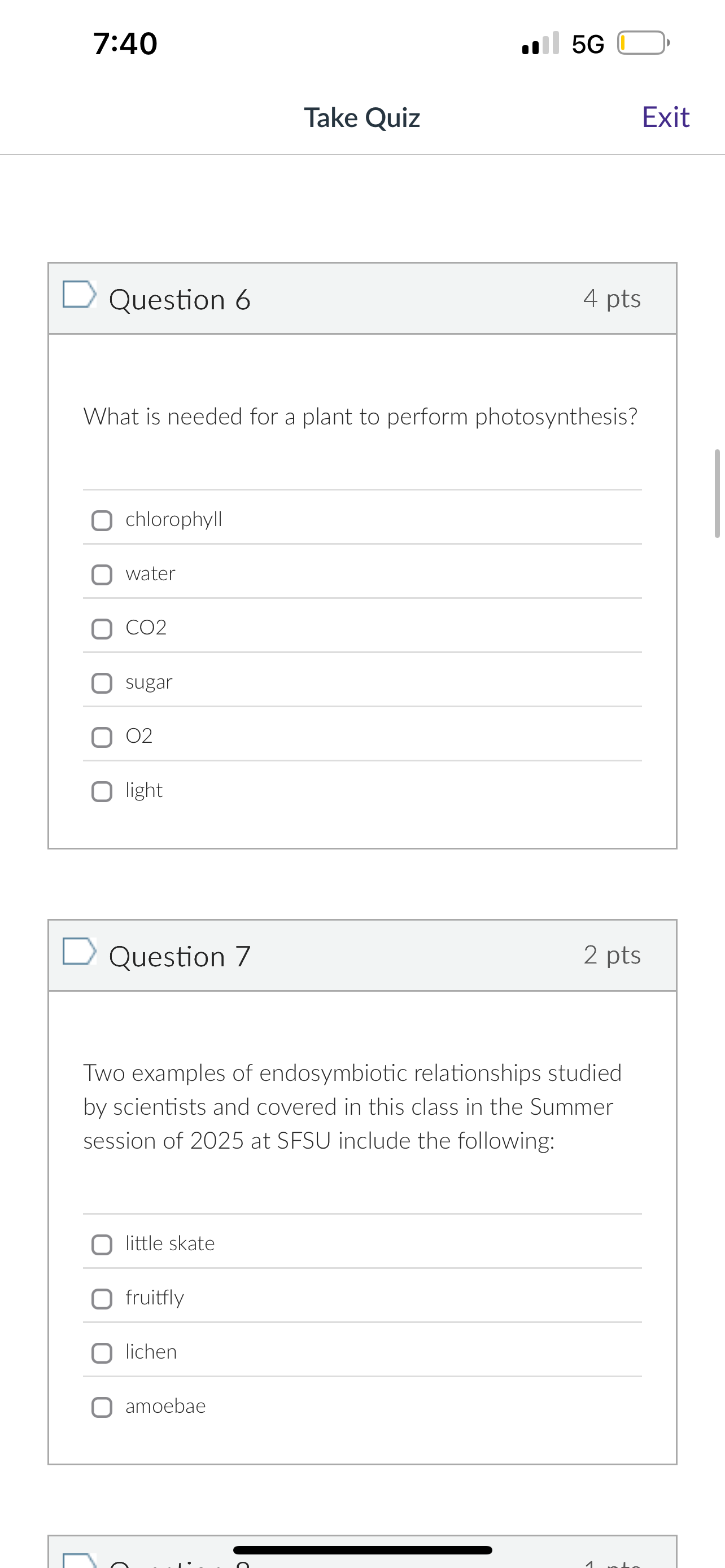Check the amoebae answer choice
Viewport: 725px width, 1568px height.
point(102,1407)
